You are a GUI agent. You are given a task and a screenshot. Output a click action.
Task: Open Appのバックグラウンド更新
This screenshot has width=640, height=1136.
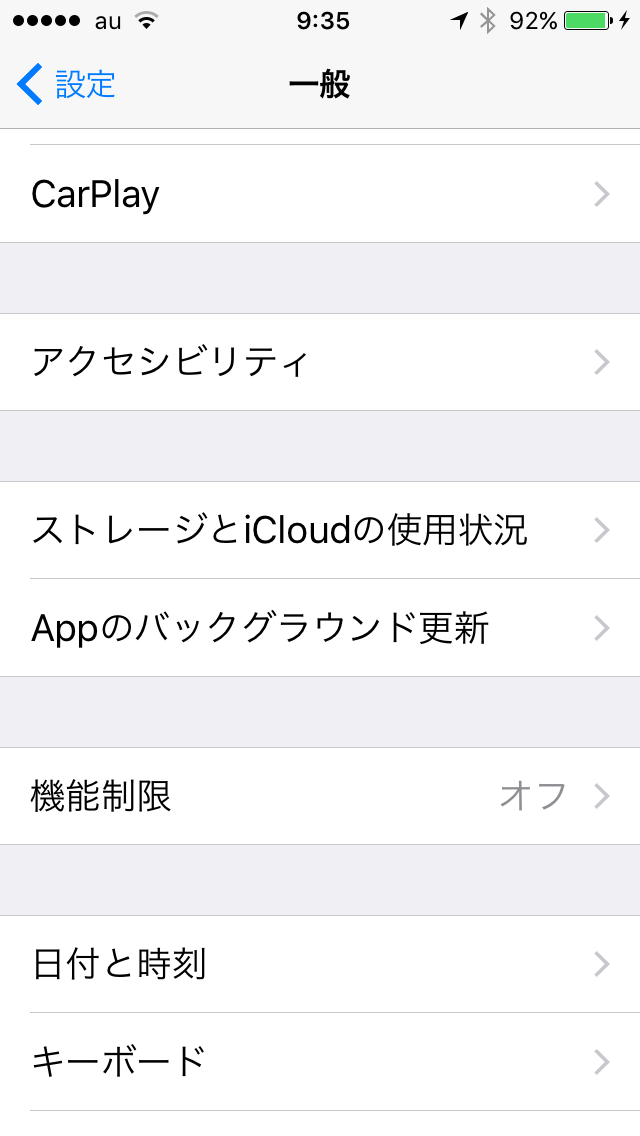point(320,627)
